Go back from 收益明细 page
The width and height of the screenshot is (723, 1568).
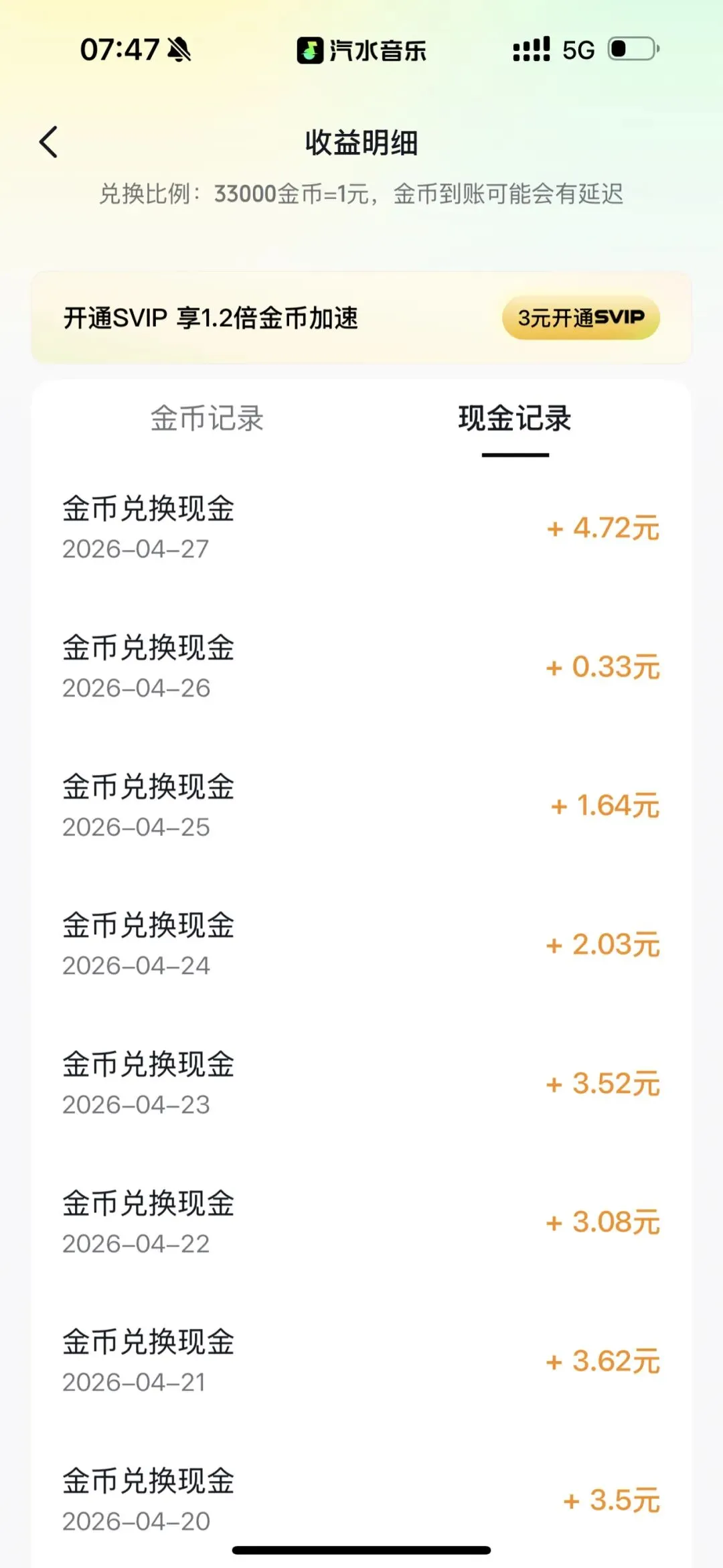click(49, 142)
